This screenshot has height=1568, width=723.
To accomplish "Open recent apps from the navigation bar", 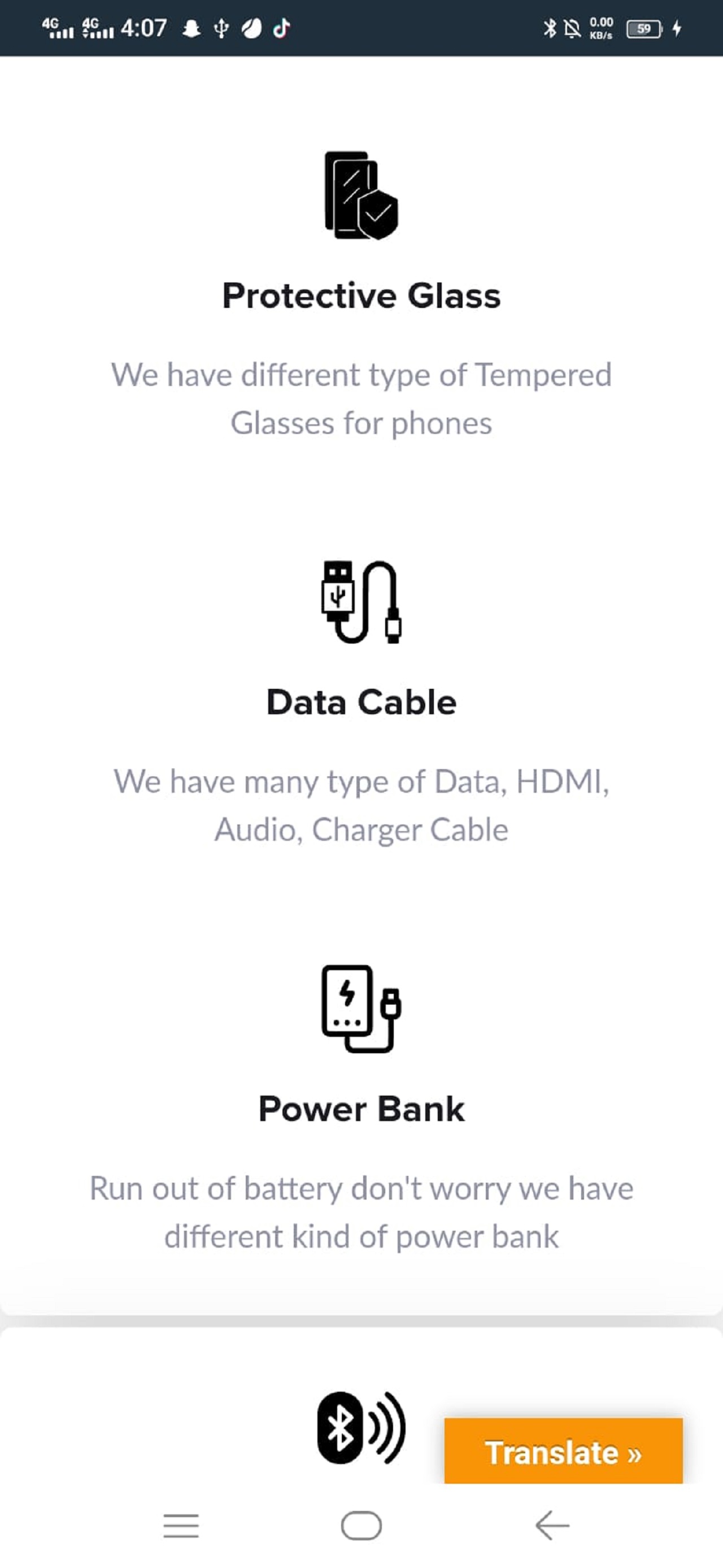I will click(x=181, y=1526).
